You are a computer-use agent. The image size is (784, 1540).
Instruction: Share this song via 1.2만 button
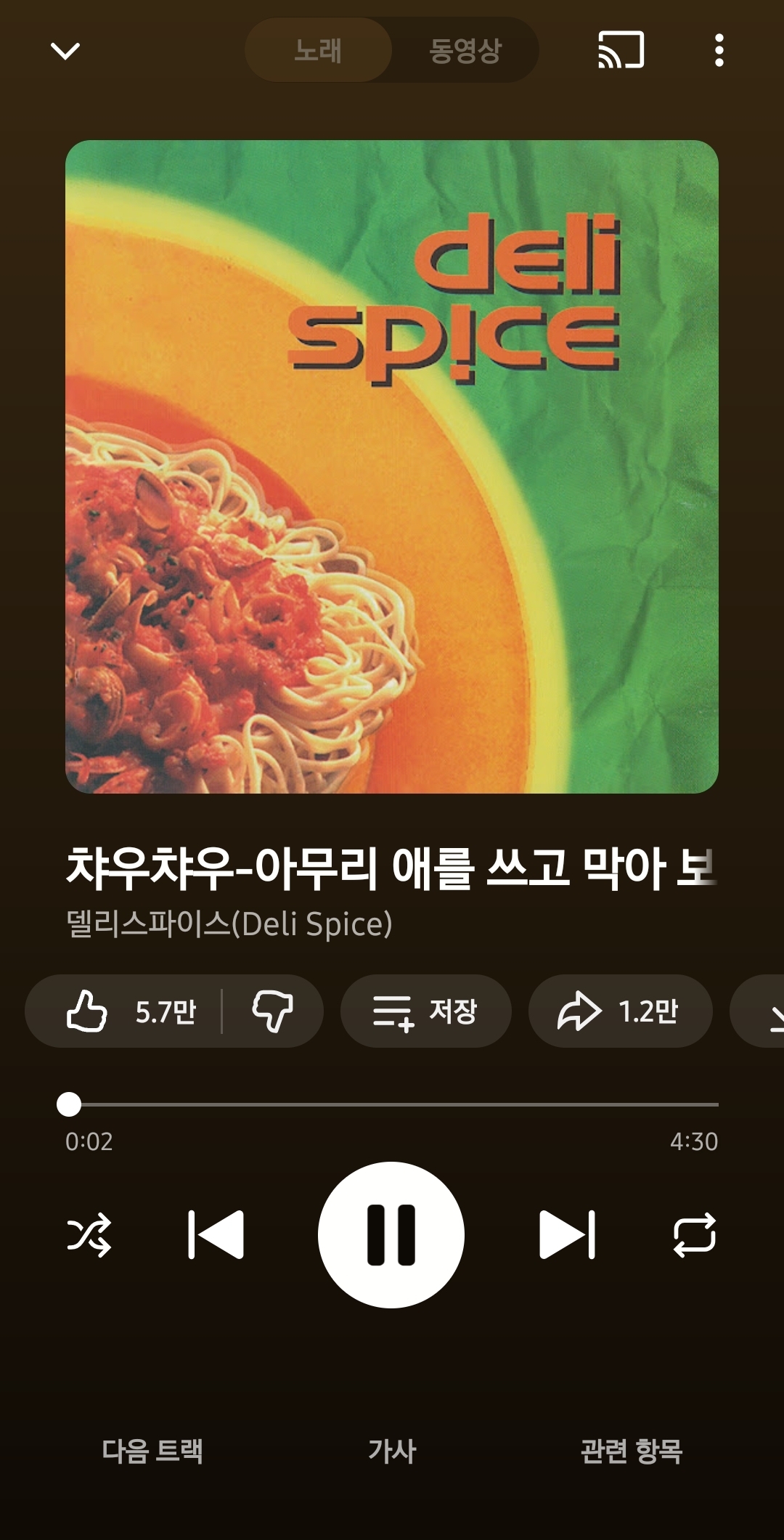pyautogui.click(x=619, y=1011)
